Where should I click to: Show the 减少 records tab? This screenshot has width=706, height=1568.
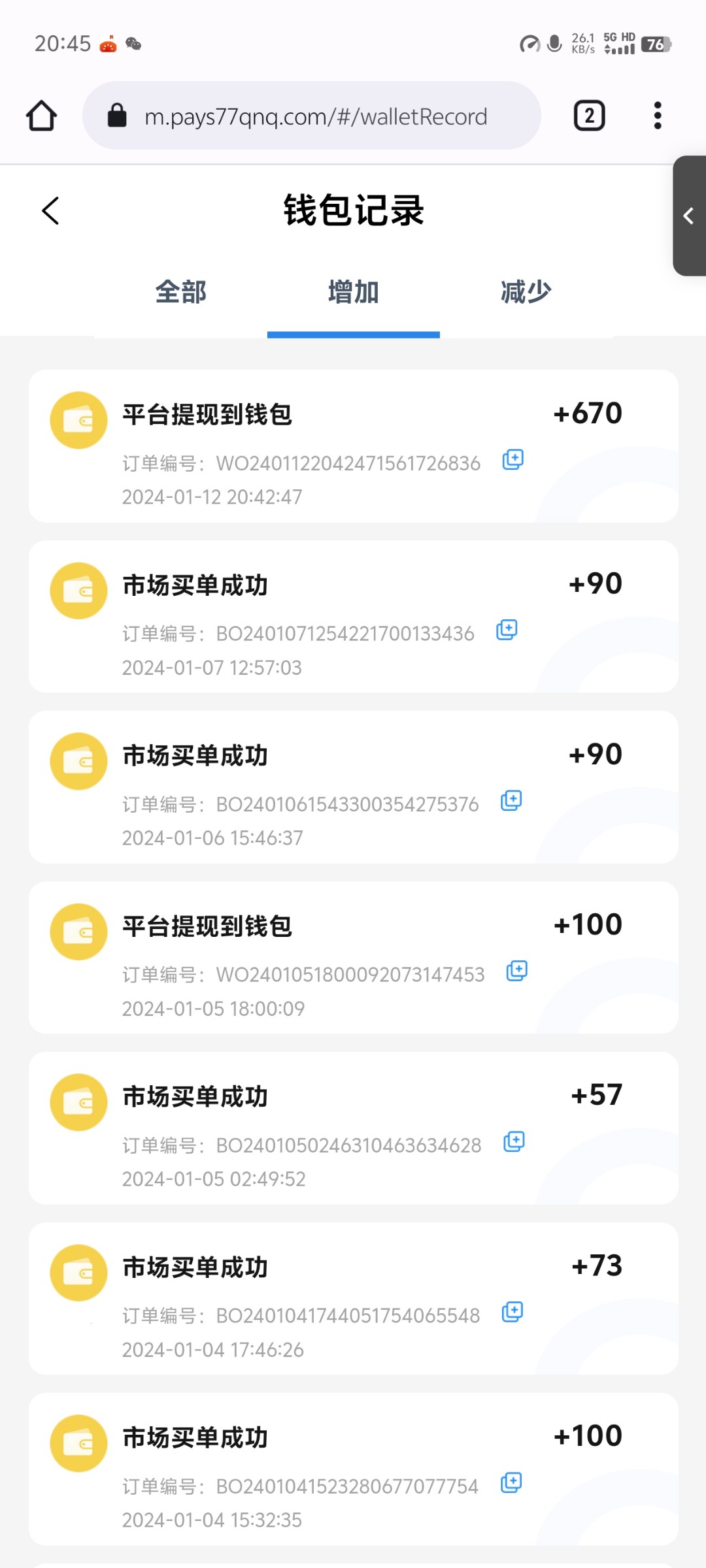(526, 292)
